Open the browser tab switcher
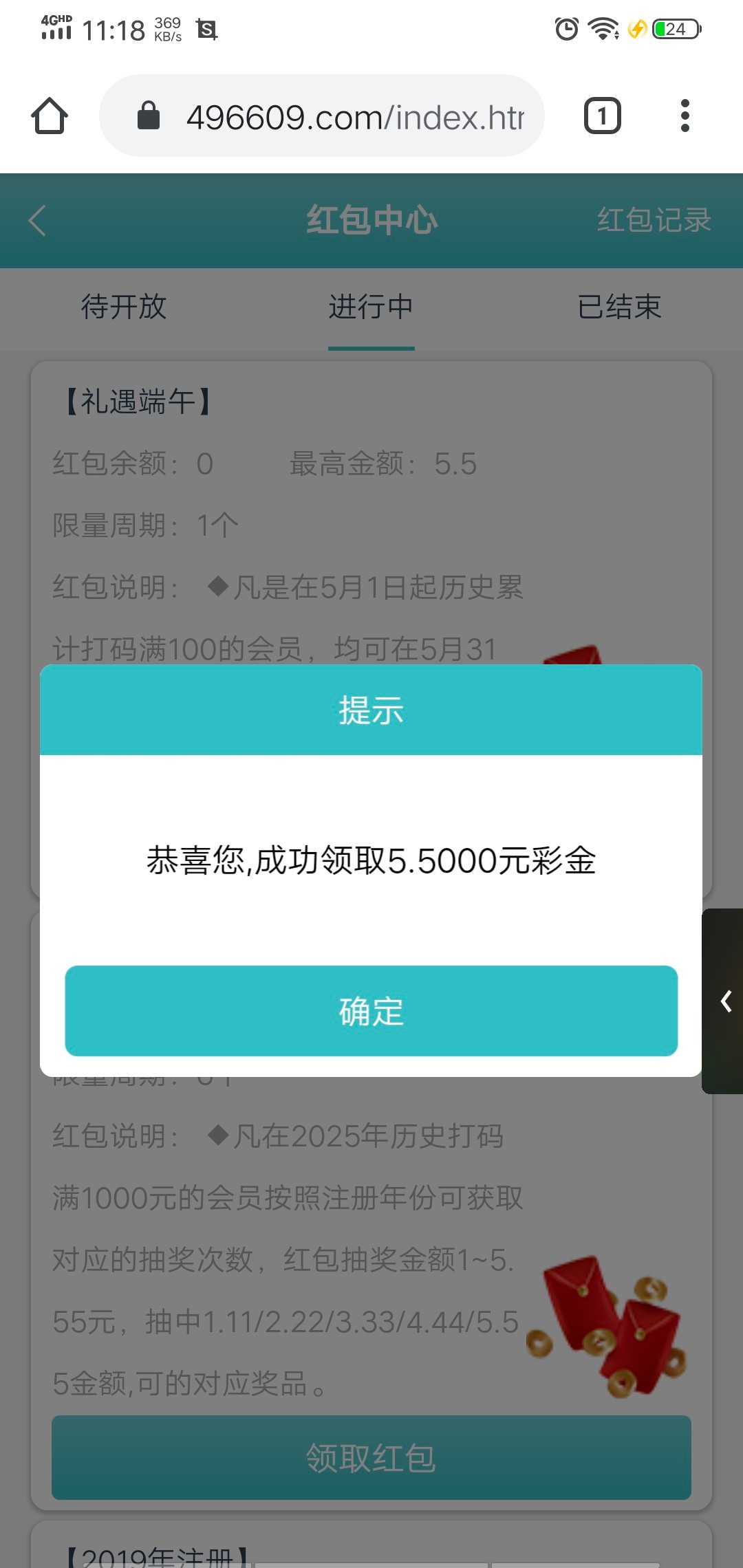This screenshot has height=1568, width=743. pyautogui.click(x=602, y=116)
